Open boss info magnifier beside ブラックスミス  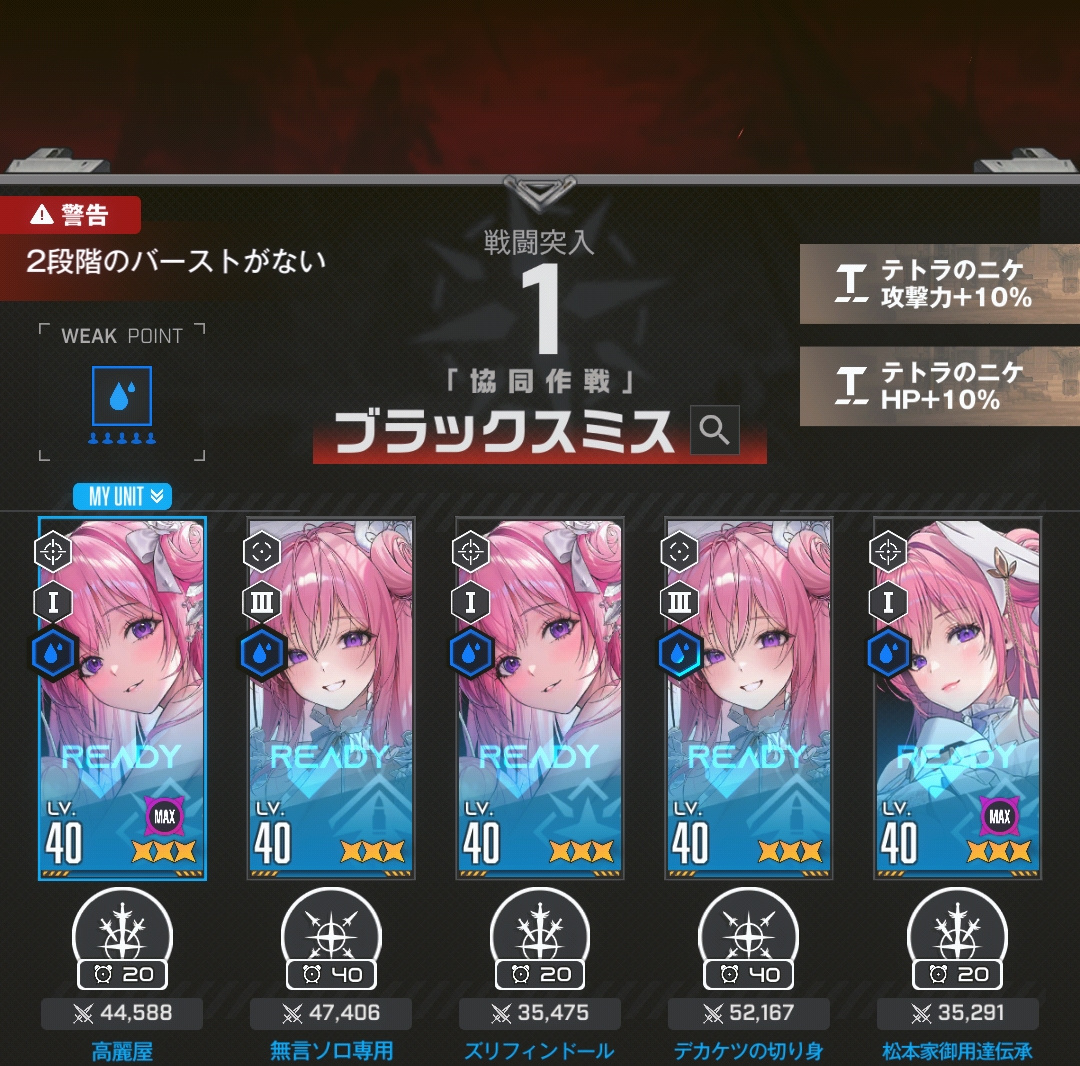pyautogui.click(x=714, y=430)
